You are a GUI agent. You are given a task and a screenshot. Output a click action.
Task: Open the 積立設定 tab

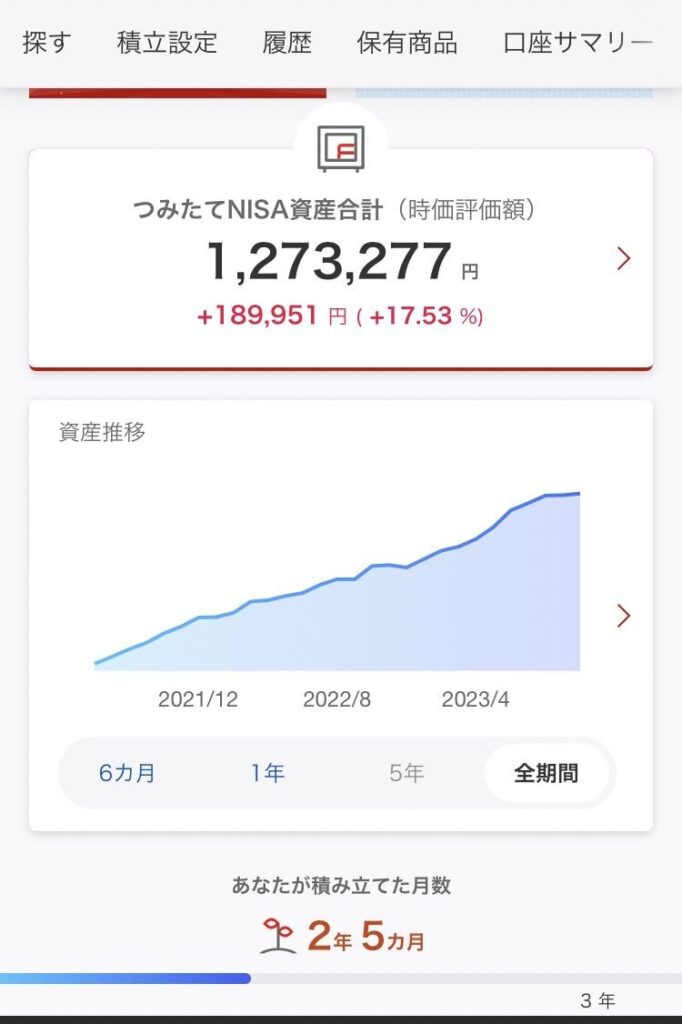tap(167, 43)
